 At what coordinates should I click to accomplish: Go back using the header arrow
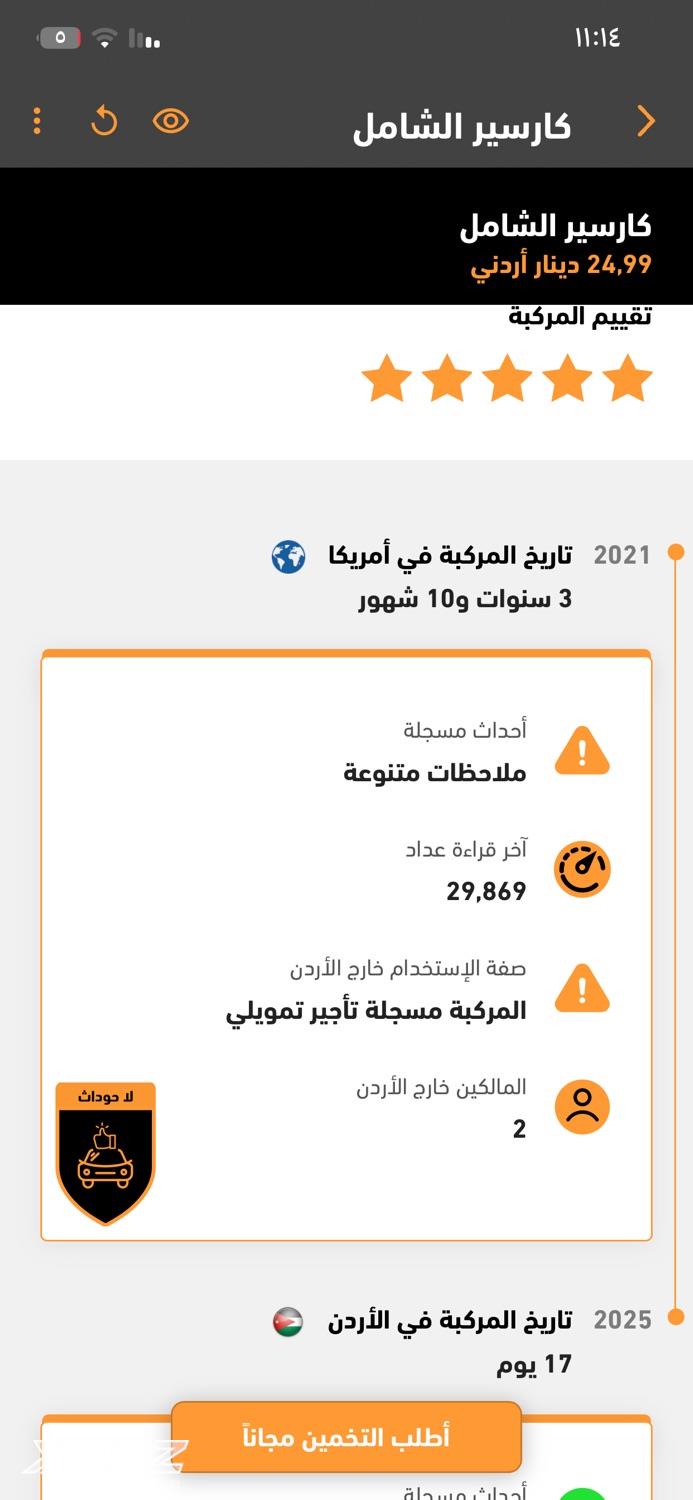[x=646, y=122]
